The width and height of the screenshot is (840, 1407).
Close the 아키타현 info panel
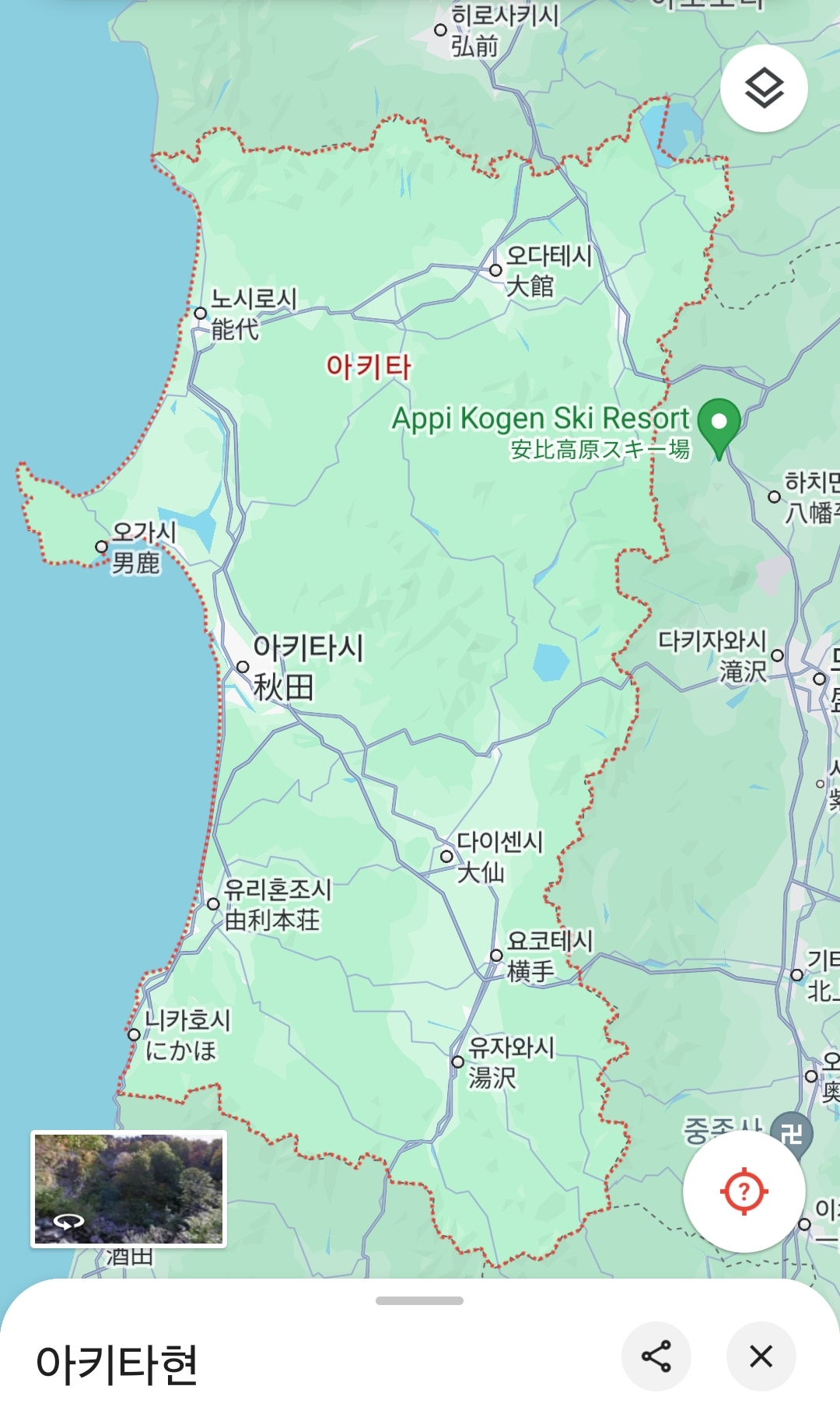[x=761, y=1356]
